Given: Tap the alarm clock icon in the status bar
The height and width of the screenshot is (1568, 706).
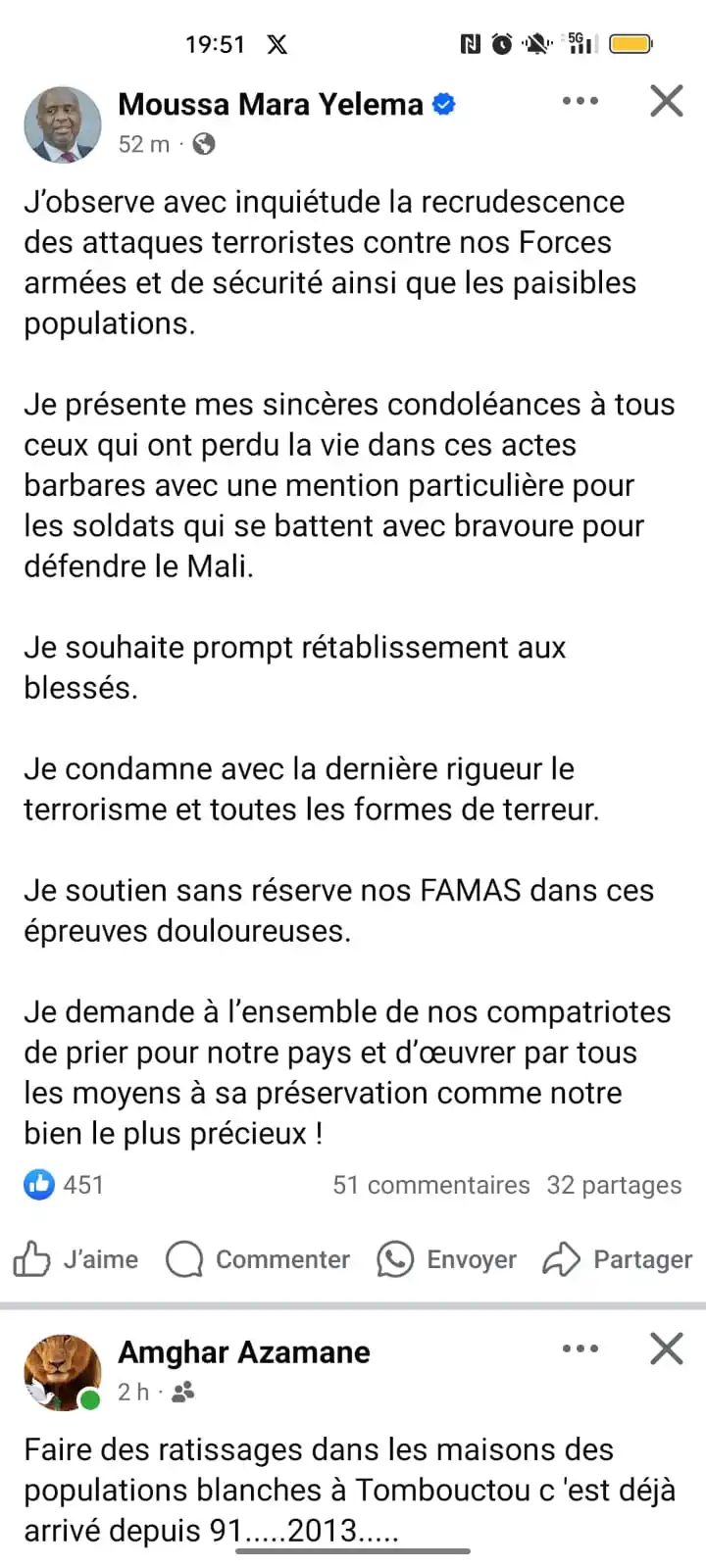Looking at the screenshot, I should click(500, 43).
